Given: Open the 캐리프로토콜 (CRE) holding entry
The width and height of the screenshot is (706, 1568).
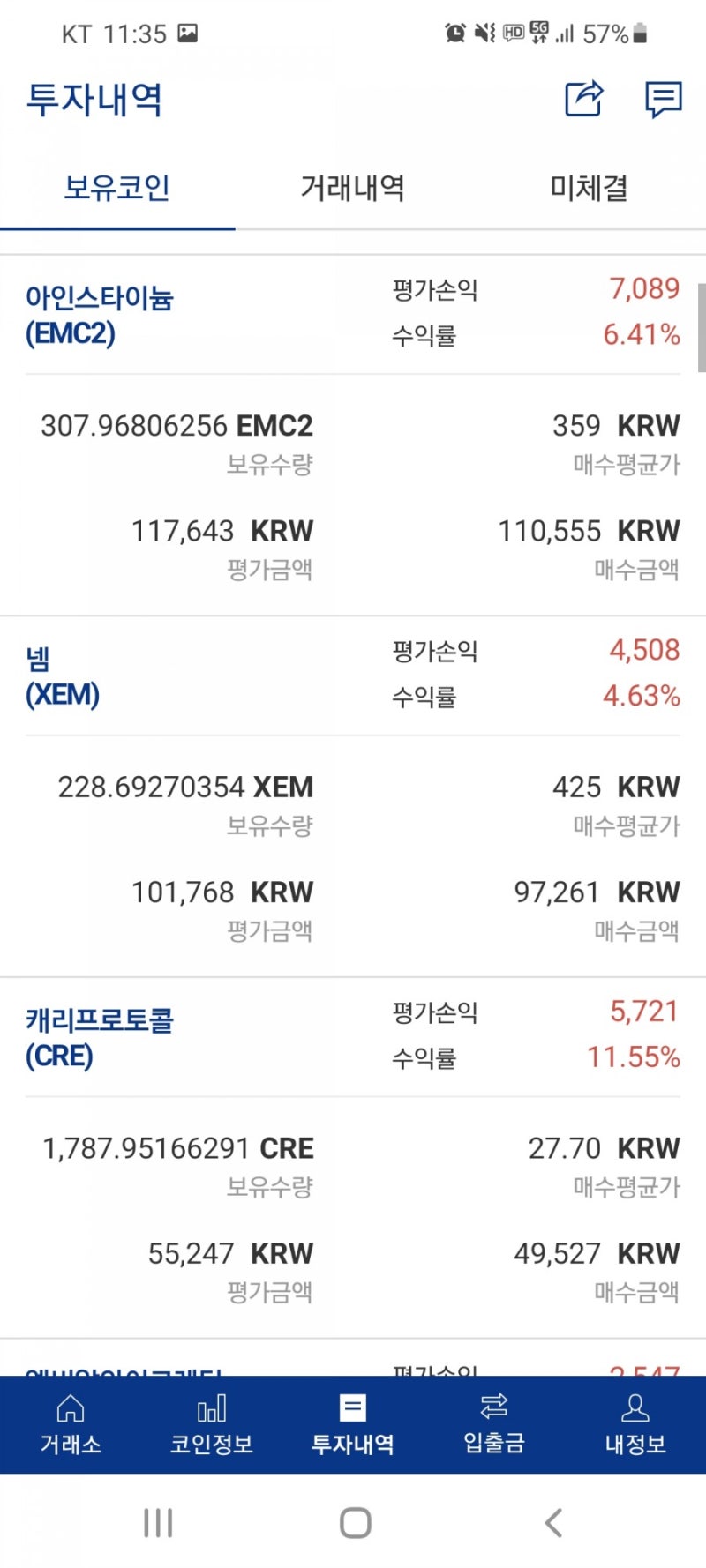Looking at the screenshot, I should point(100,1036).
